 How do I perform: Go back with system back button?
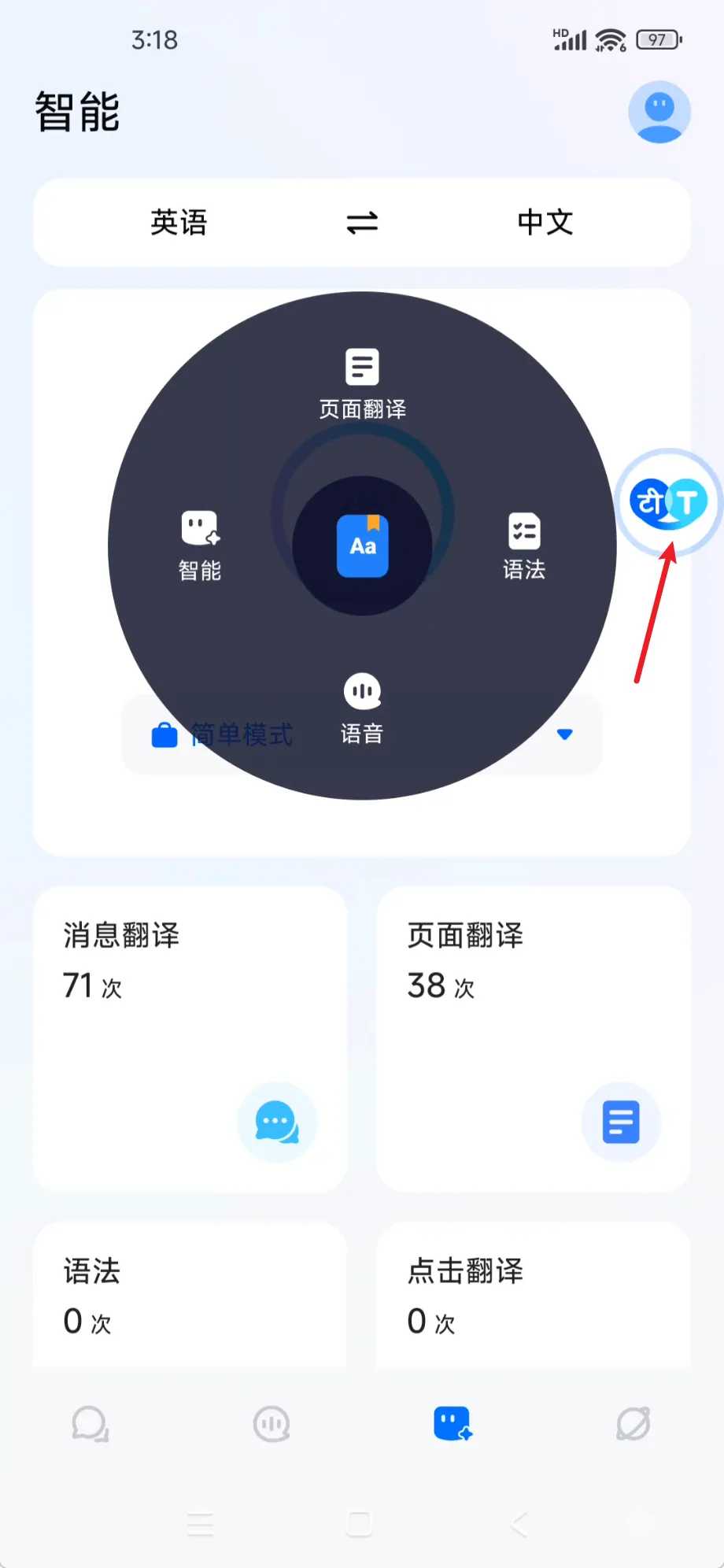point(519,1525)
